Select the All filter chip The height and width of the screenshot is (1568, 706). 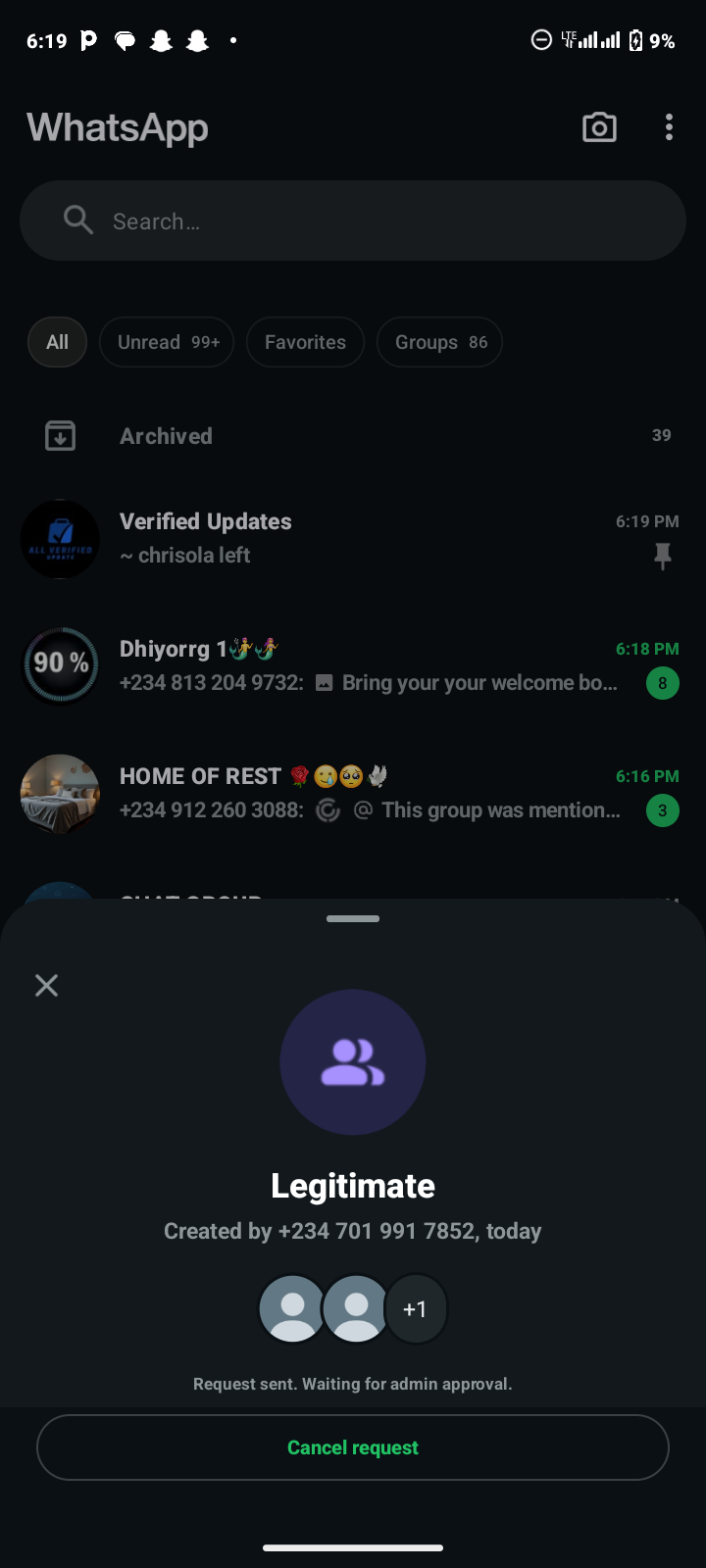pos(57,342)
